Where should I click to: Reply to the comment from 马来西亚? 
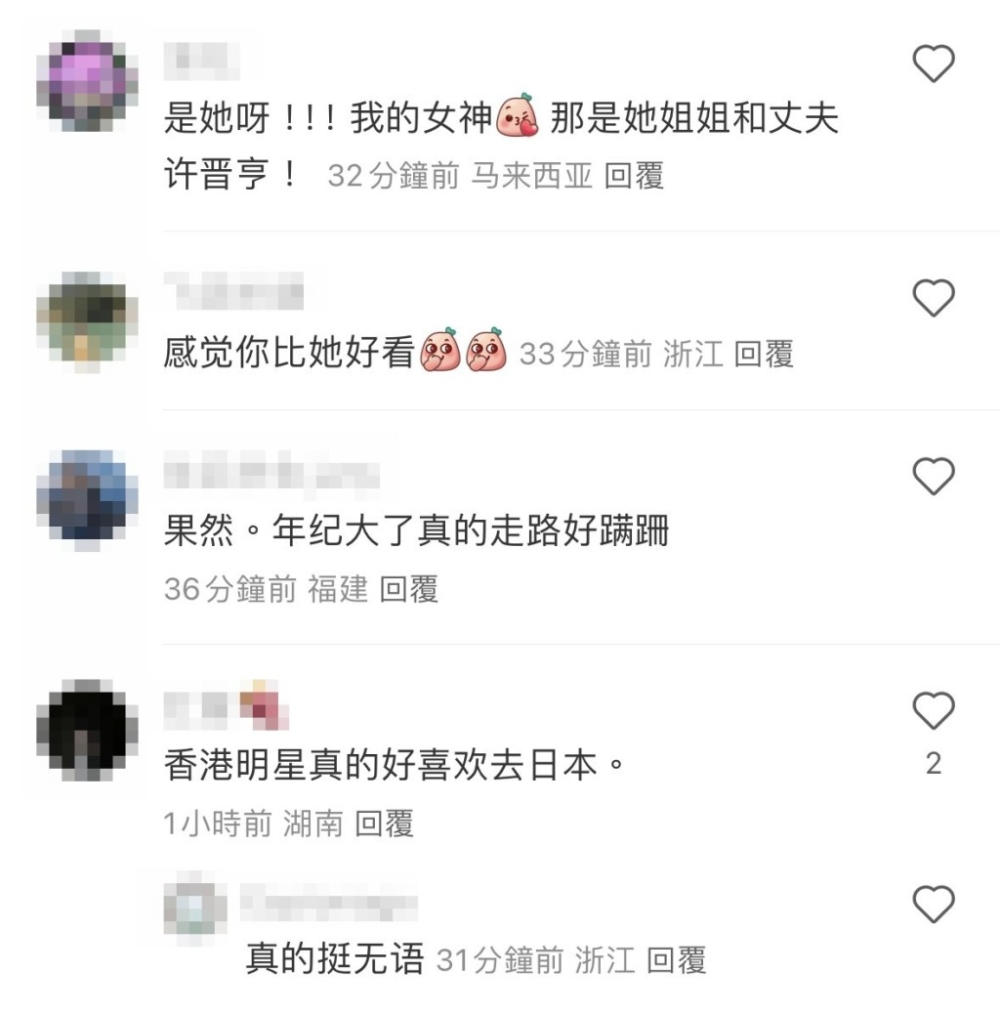tap(635, 177)
